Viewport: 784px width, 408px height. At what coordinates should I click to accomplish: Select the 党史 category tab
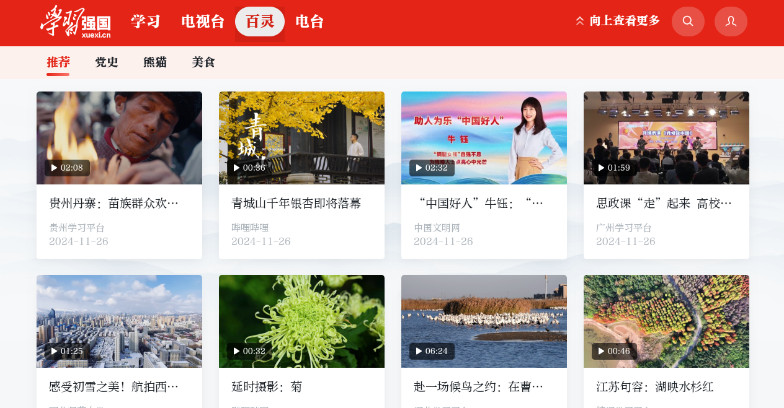click(106, 62)
